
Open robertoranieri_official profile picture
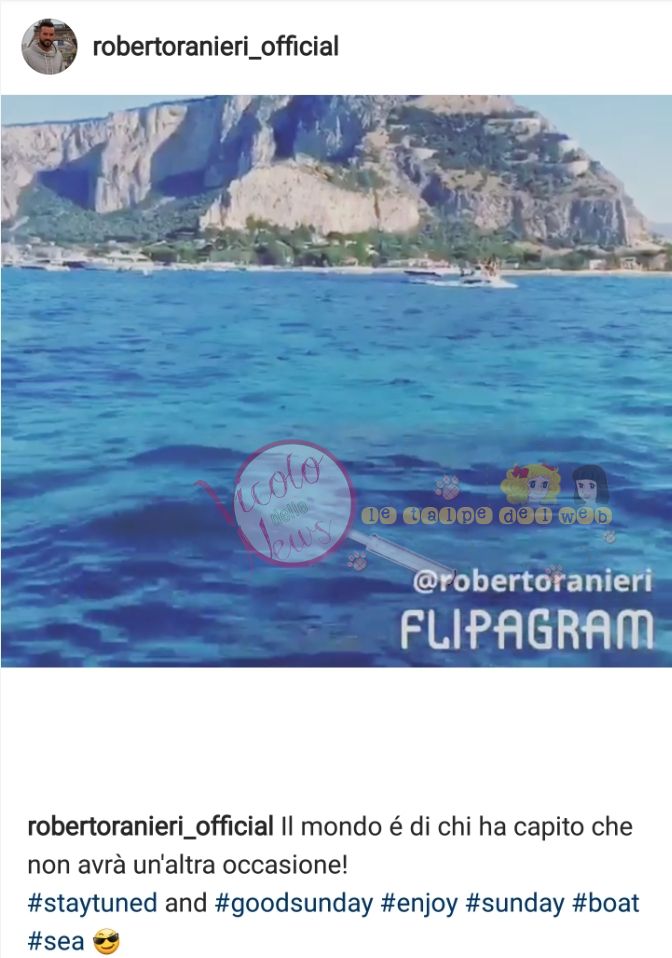(49, 46)
